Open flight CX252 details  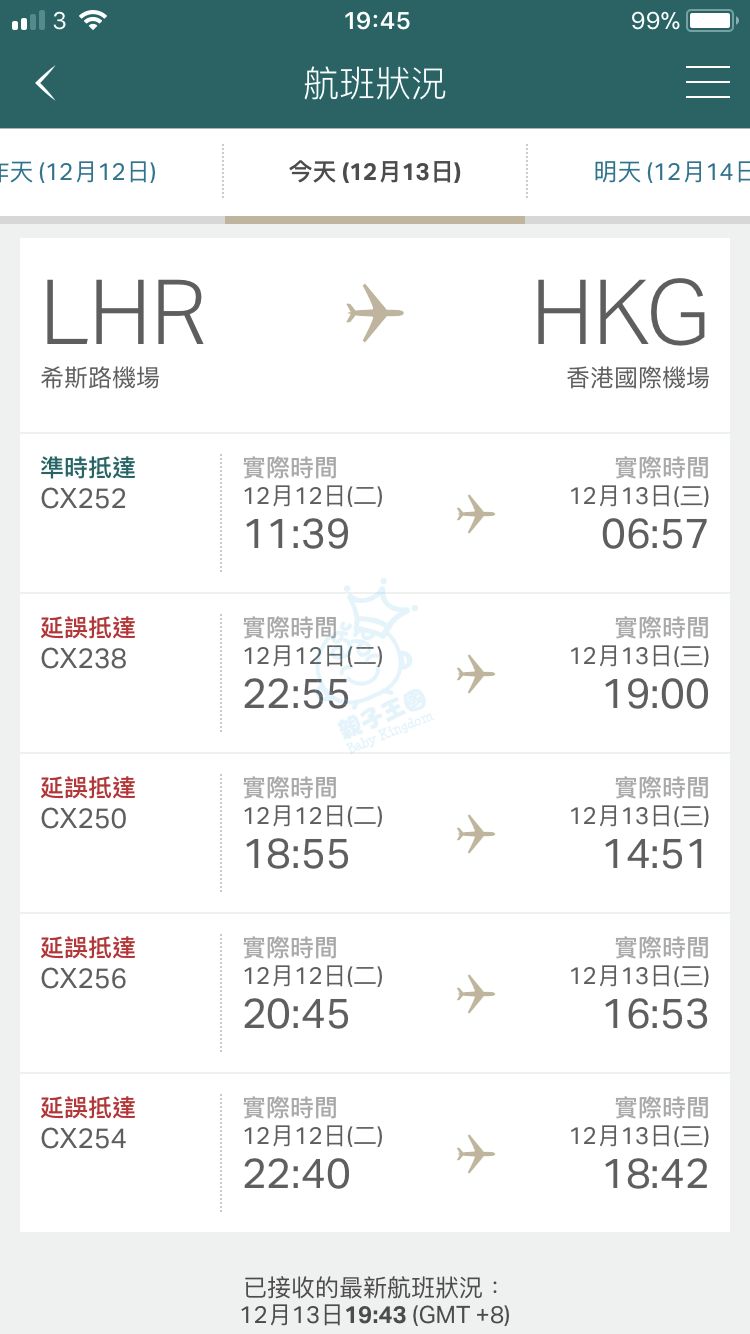click(375, 513)
